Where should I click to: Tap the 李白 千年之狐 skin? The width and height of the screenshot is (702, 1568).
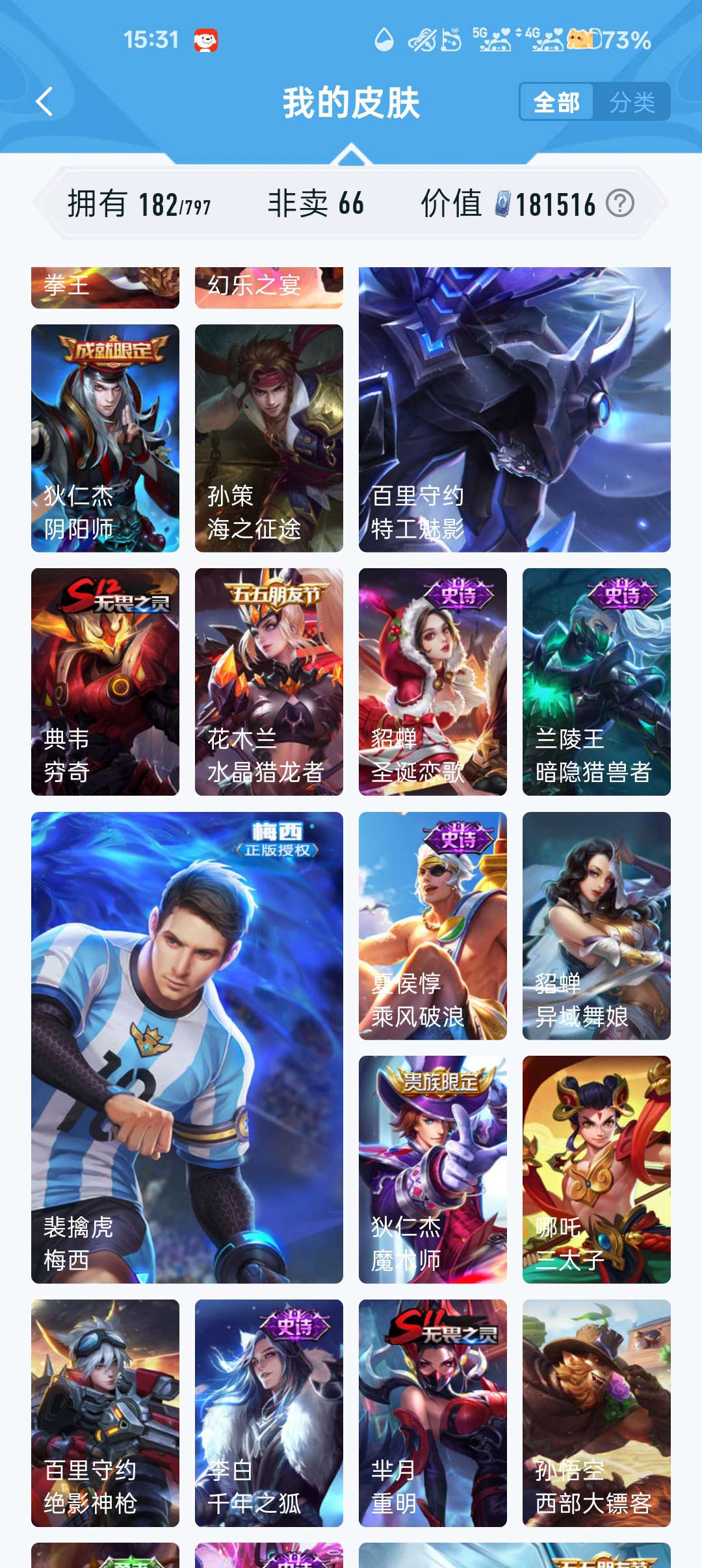pos(269,1413)
